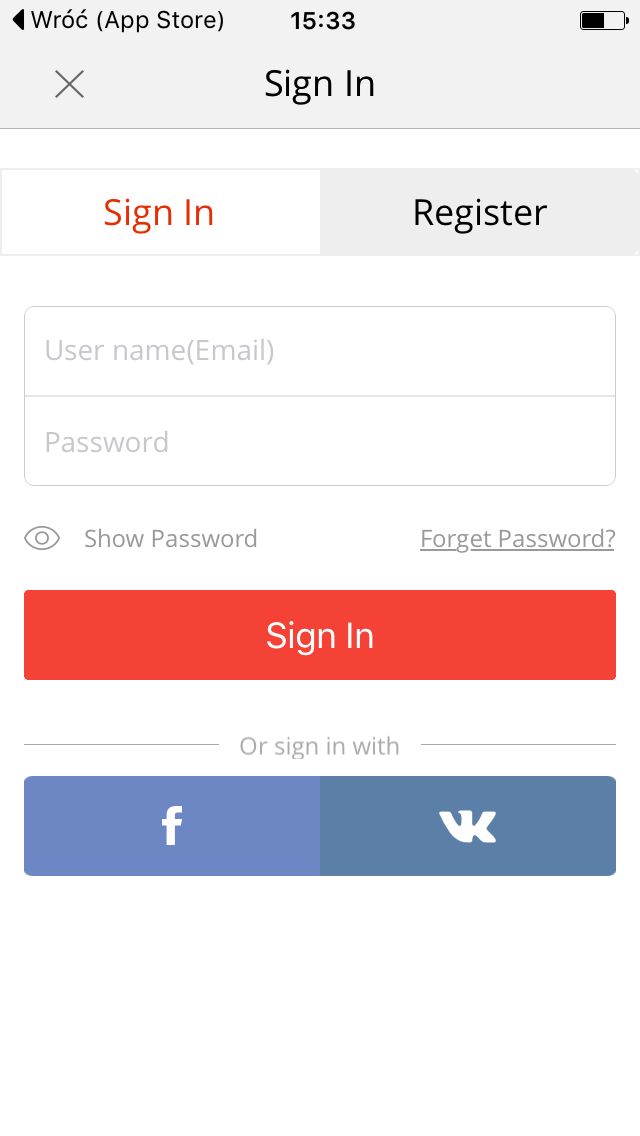The image size is (640, 1136).
Task: Sign in with Facebook
Action: pyautogui.click(x=172, y=826)
